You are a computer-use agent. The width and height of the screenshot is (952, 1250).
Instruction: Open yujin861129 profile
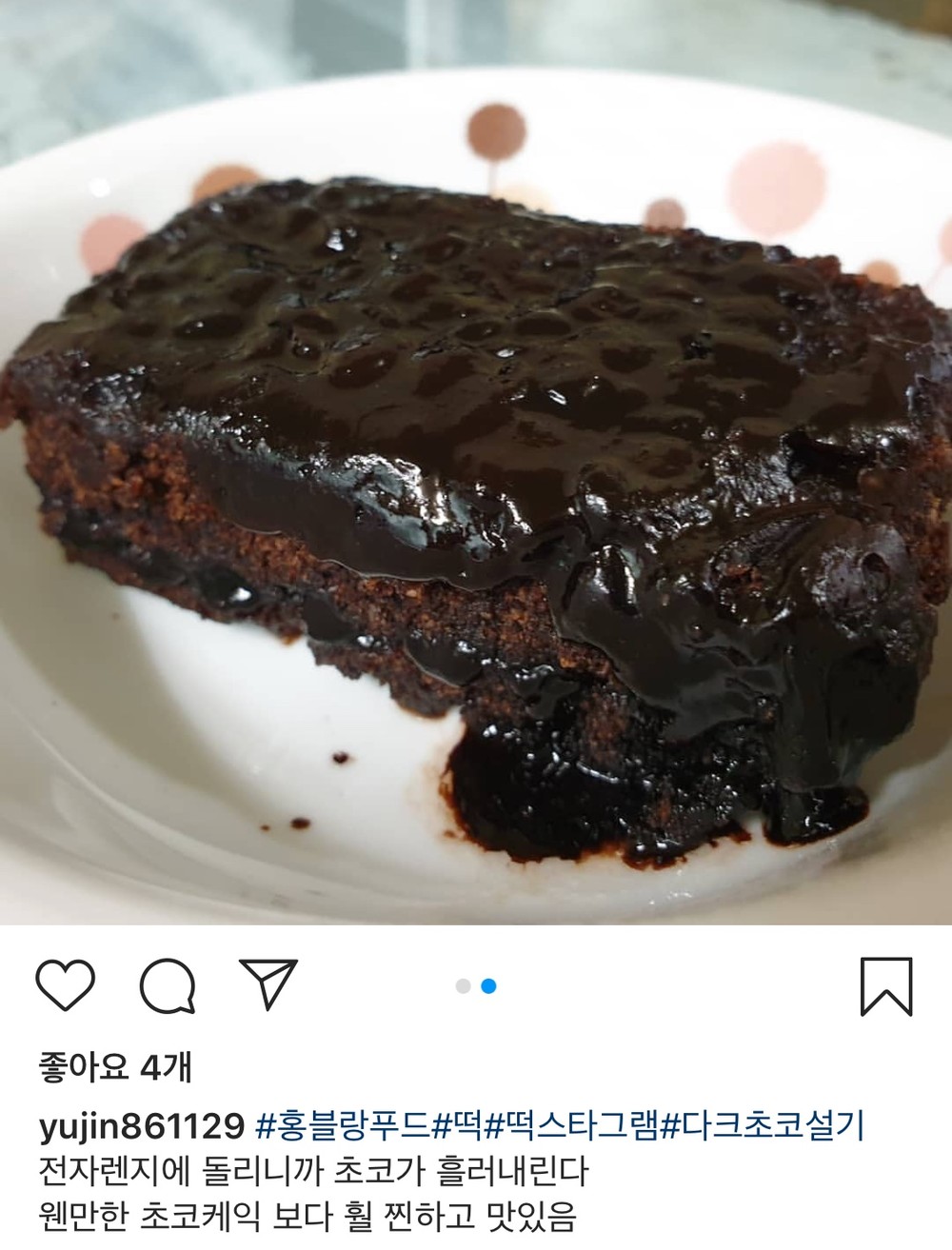click(143, 1127)
